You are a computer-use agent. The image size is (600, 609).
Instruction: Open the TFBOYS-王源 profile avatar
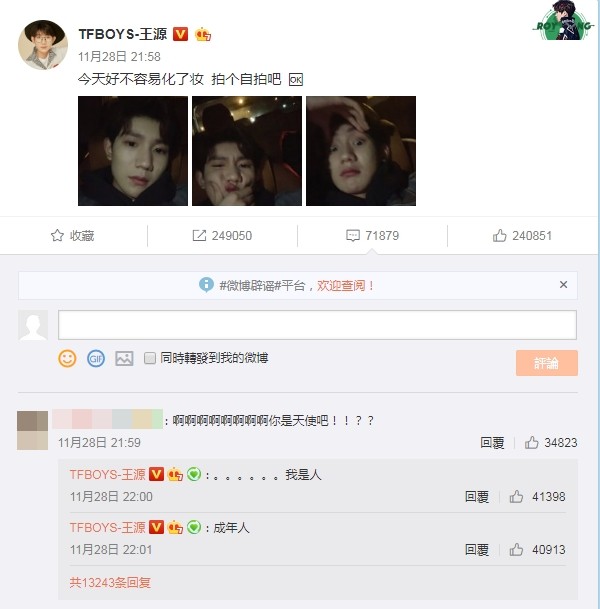click(43, 43)
